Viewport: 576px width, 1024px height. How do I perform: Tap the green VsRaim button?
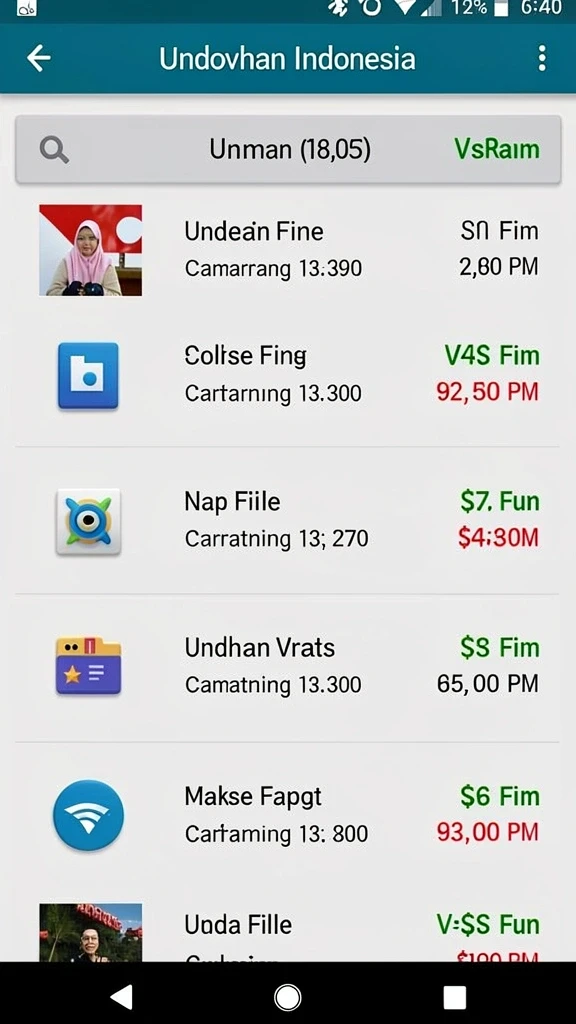tap(497, 150)
